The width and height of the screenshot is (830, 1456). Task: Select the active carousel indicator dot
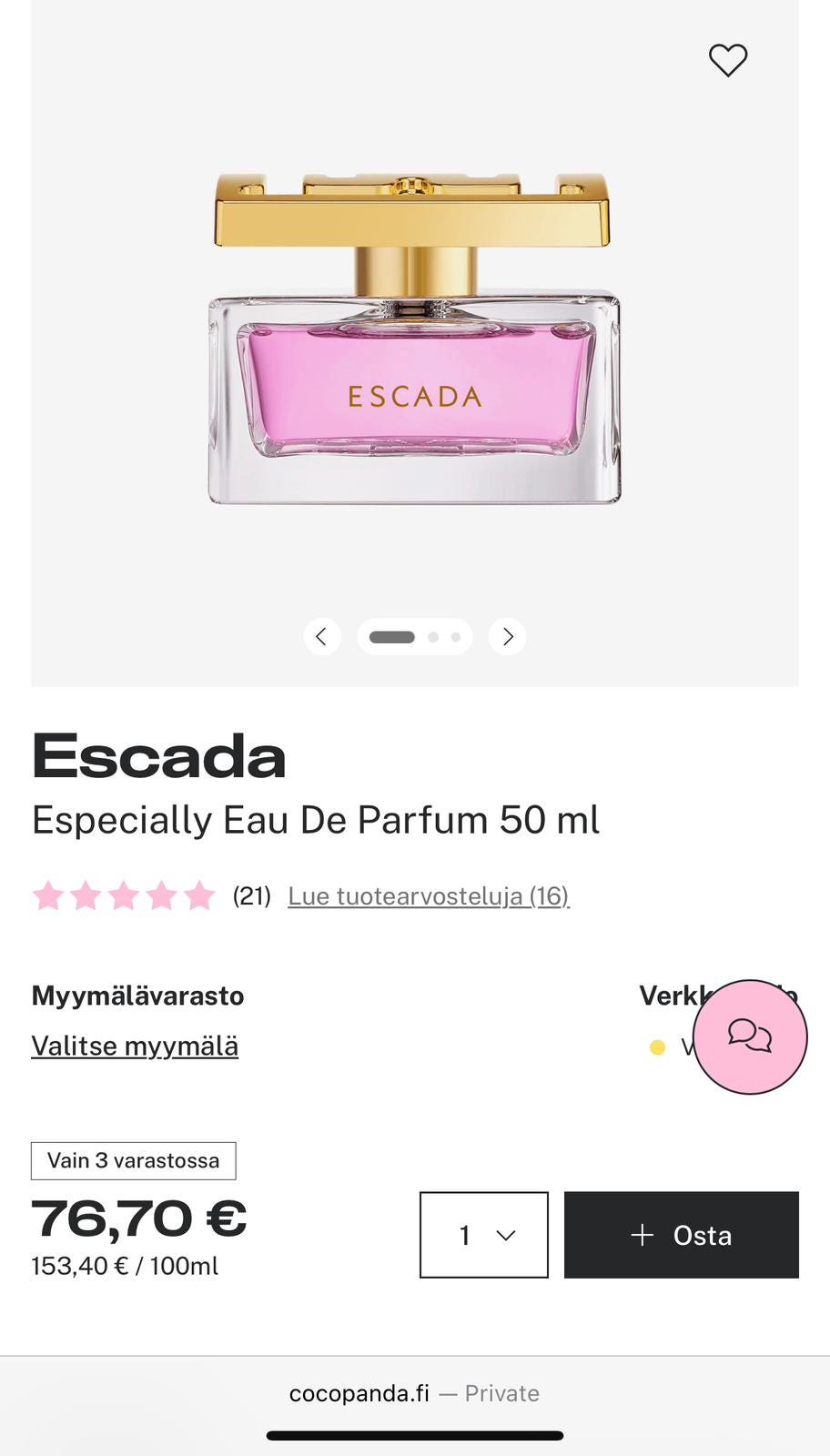click(392, 636)
